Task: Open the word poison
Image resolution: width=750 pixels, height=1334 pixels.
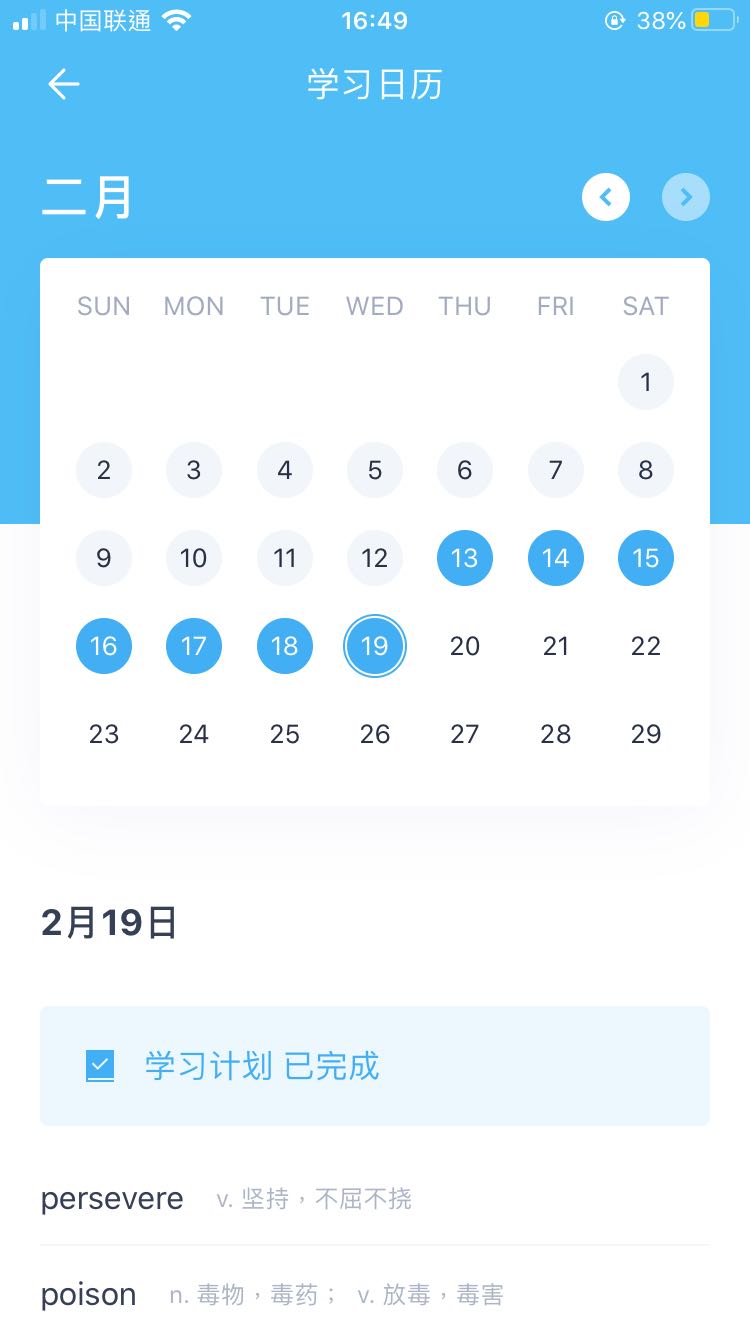Action: pyautogui.click(x=89, y=1294)
